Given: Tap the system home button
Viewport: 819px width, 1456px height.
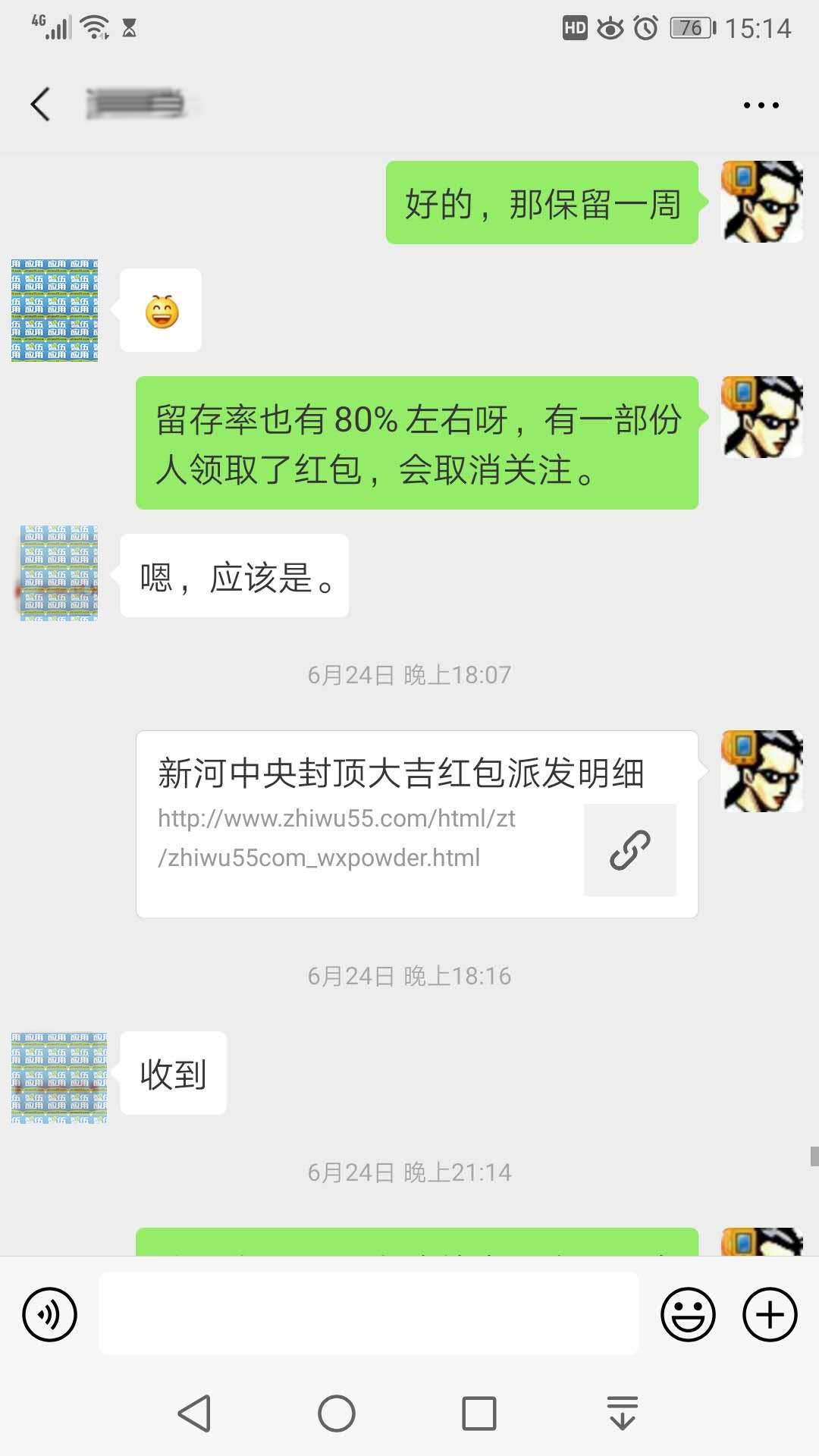Looking at the screenshot, I should point(337,1414).
